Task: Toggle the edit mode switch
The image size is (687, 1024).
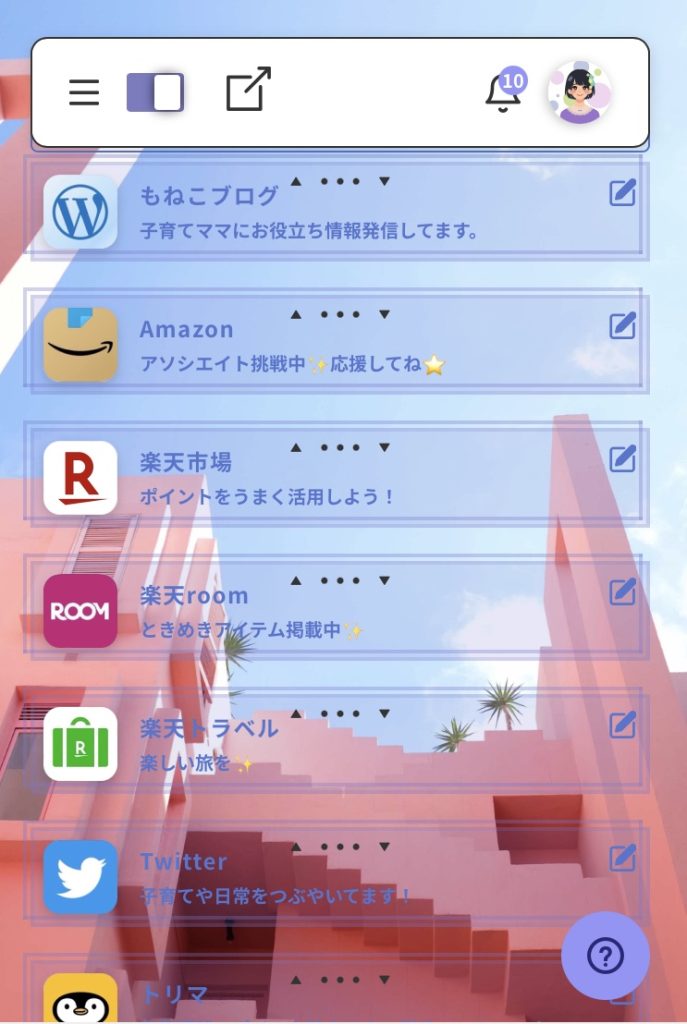Action: click(x=155, y=93)
